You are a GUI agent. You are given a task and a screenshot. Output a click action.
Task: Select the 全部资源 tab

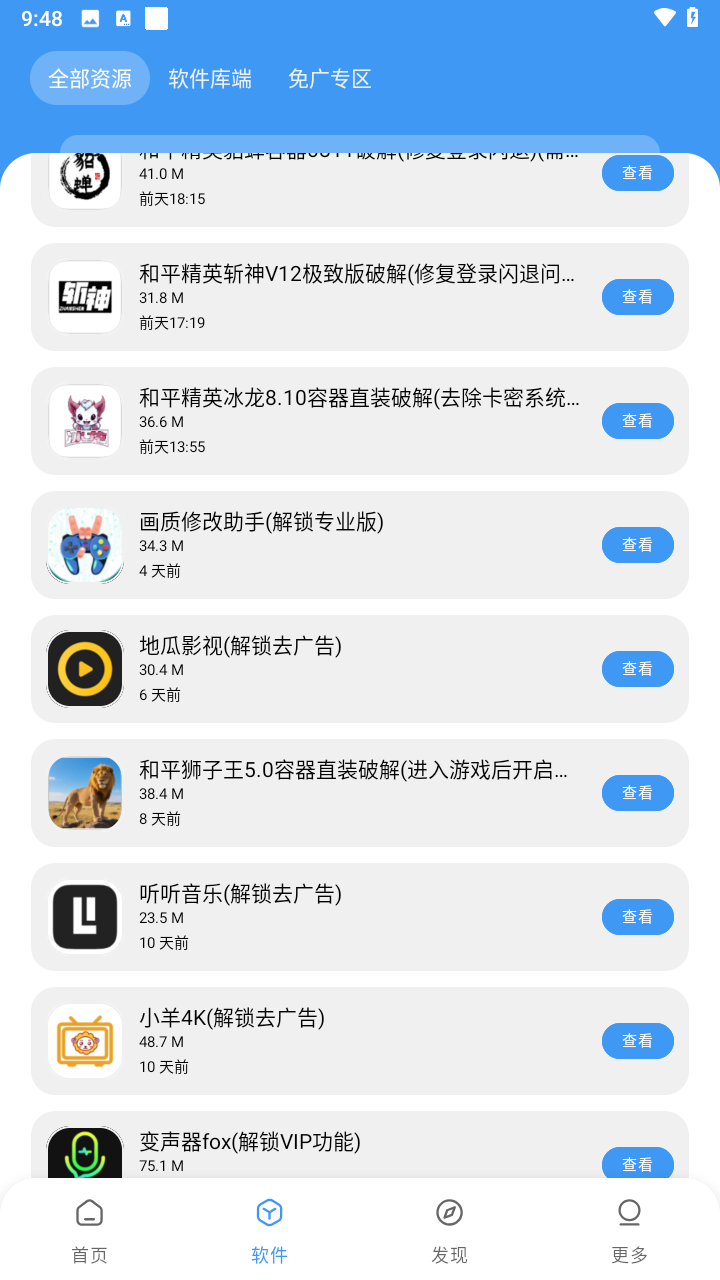tap(89, 77)
